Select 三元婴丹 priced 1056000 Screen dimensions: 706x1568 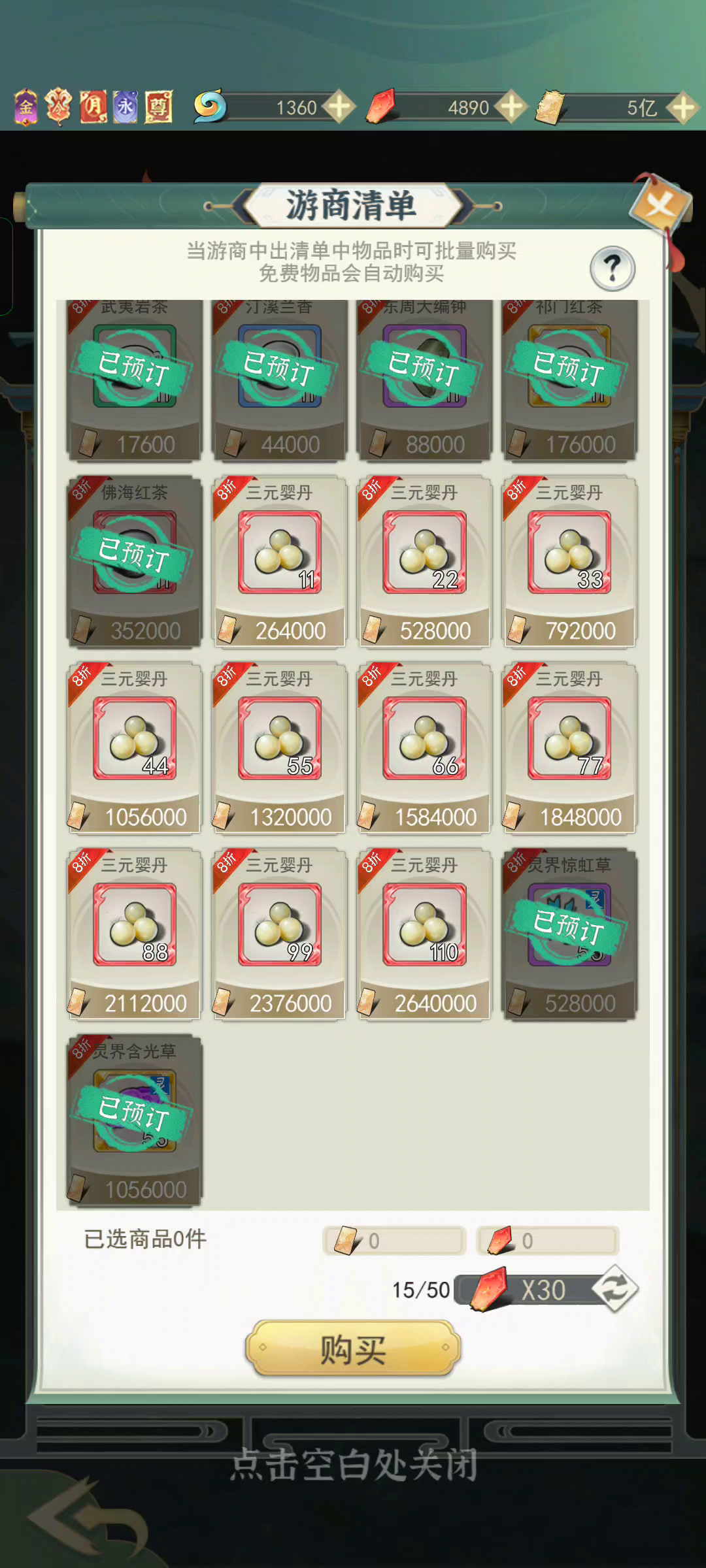pos(135,747)
